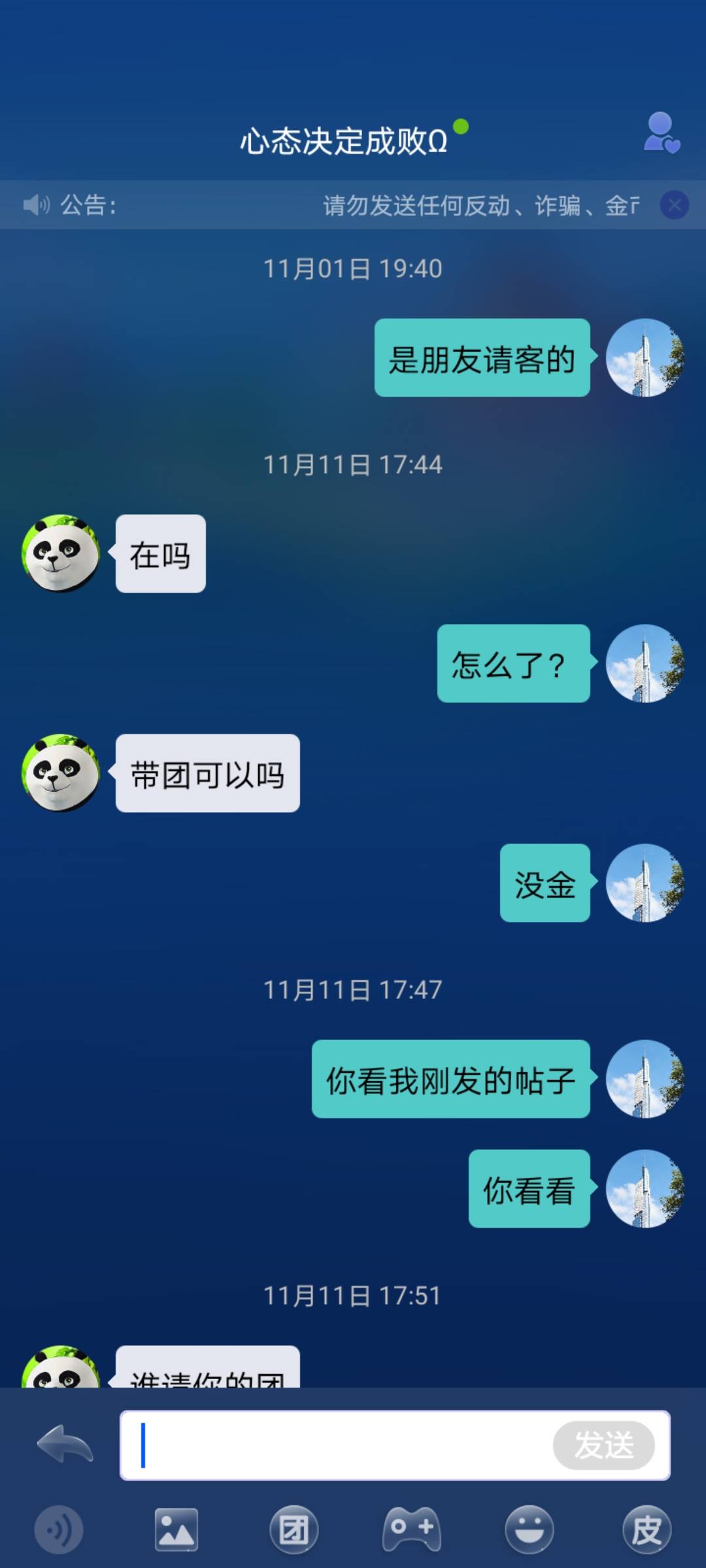Tap the green online status dot
Viewport: 706px width, 1568px height.
click(x=463, y=125)
